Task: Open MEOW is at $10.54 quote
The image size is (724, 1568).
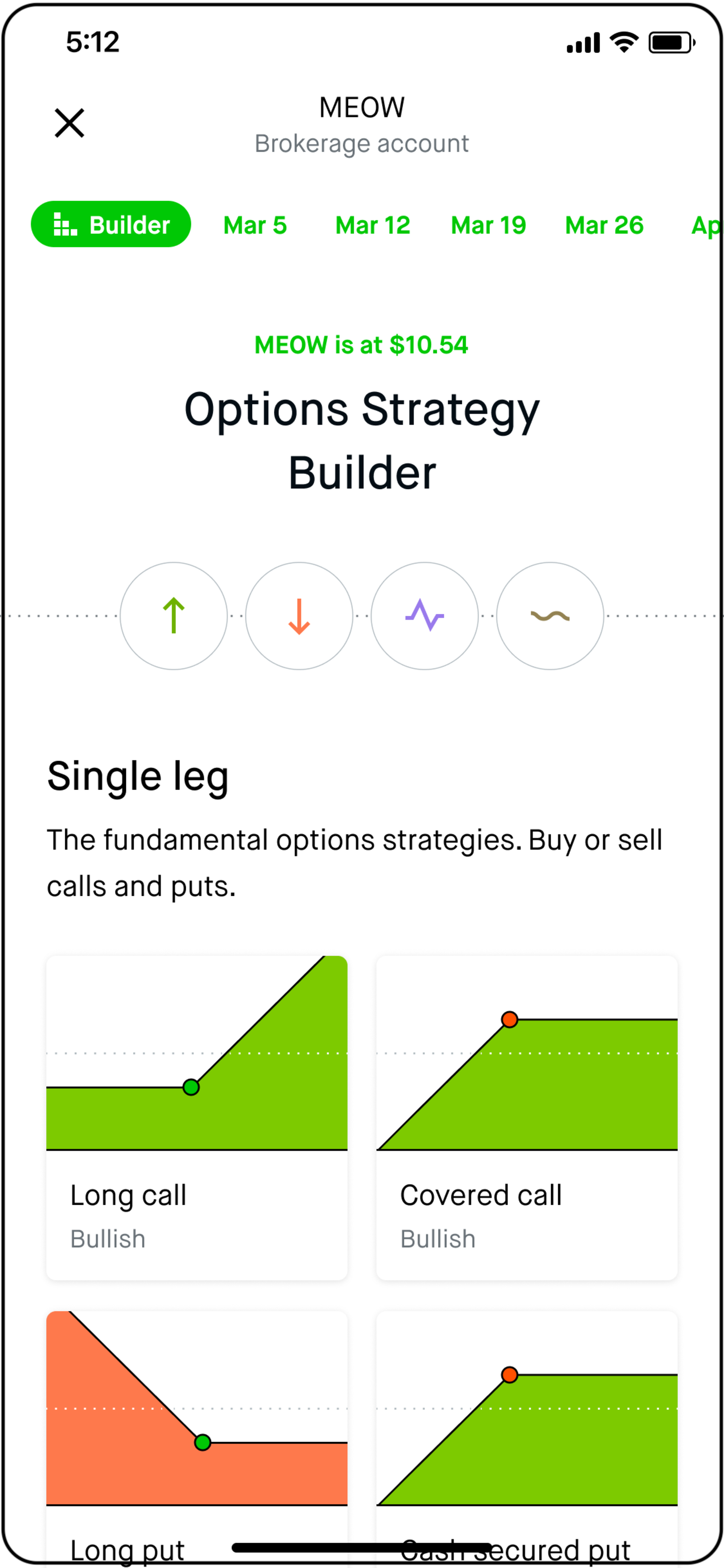Action: pos(361,345)
